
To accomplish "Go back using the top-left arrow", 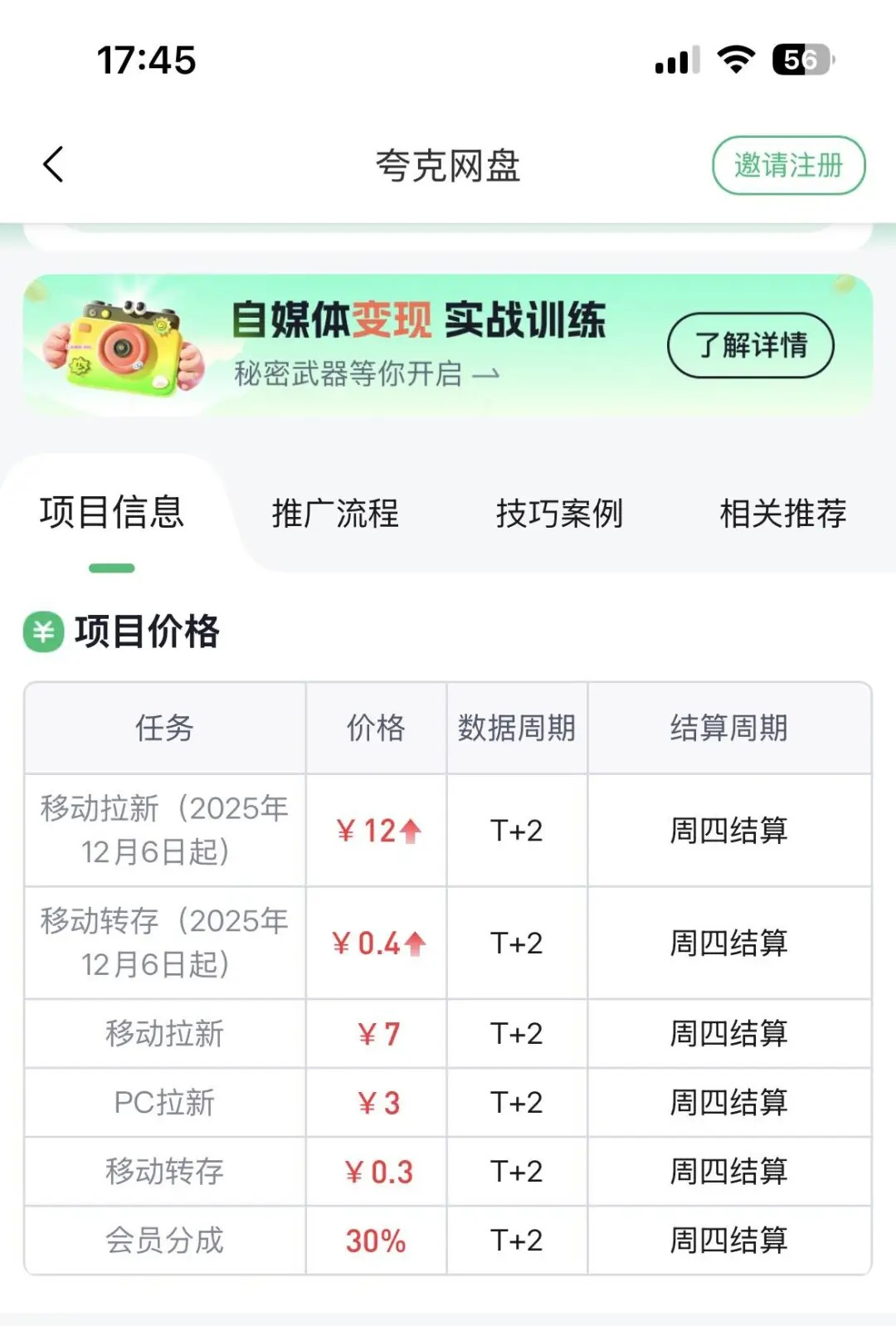I will [54, 164].
